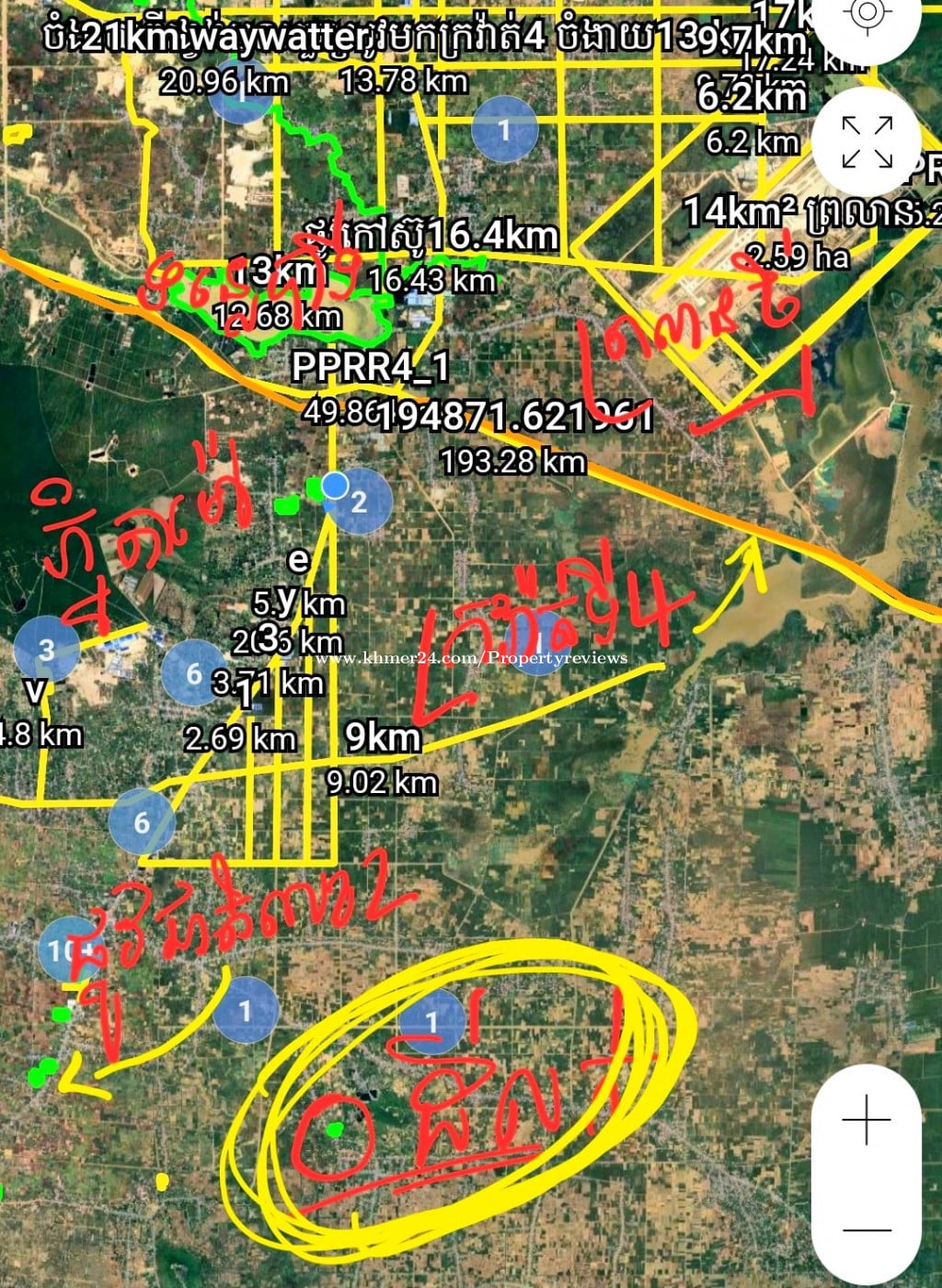The width and height of the screenshot is (942, 1288).
Task: Center the map on my location
Action: coord(867,14)
